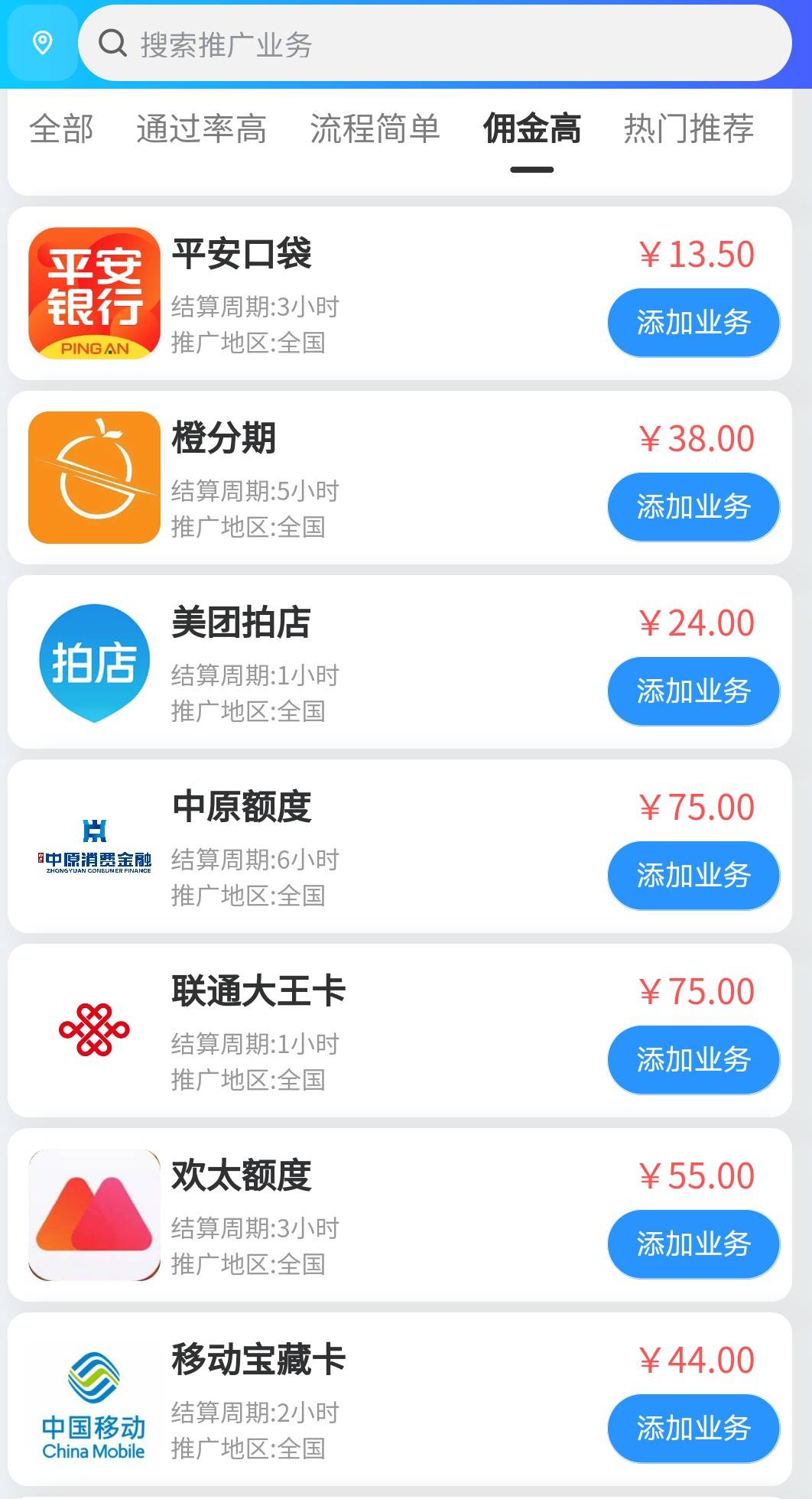
Task: Tap 添加业务 for 欢太额度
Action: (693, 1244)
